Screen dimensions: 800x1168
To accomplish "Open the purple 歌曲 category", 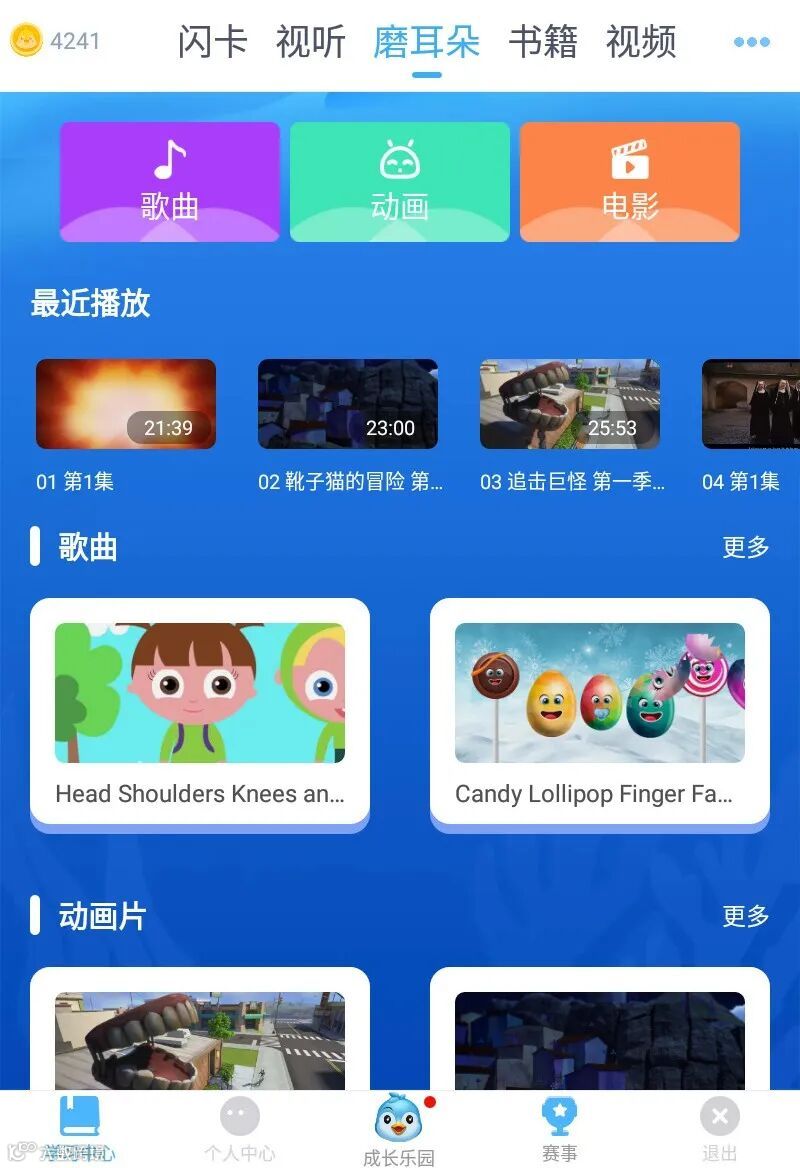I will (x=170, y=182).
